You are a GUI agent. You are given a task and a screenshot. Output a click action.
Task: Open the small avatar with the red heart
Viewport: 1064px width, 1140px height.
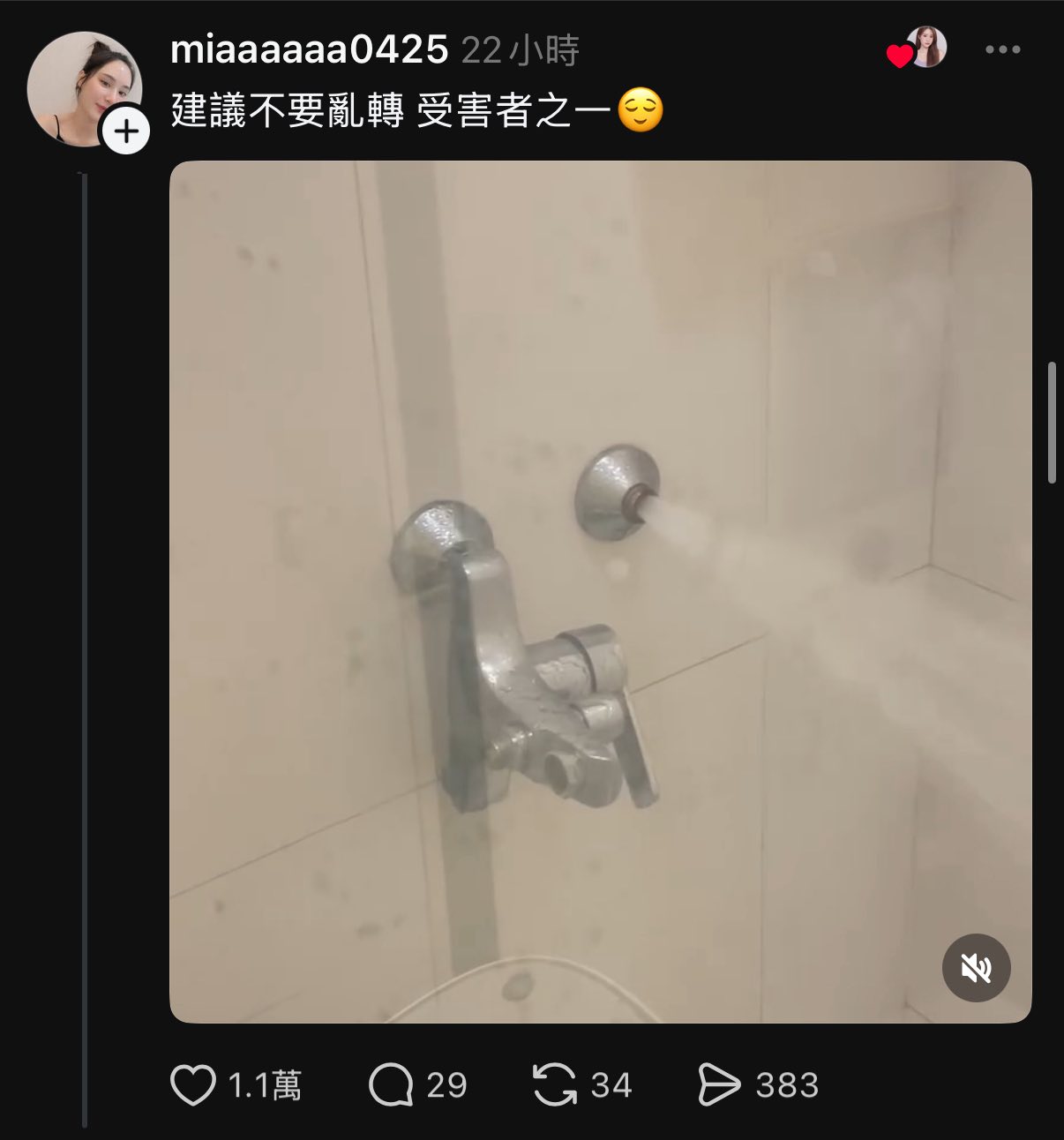click(x=925, y=48)
